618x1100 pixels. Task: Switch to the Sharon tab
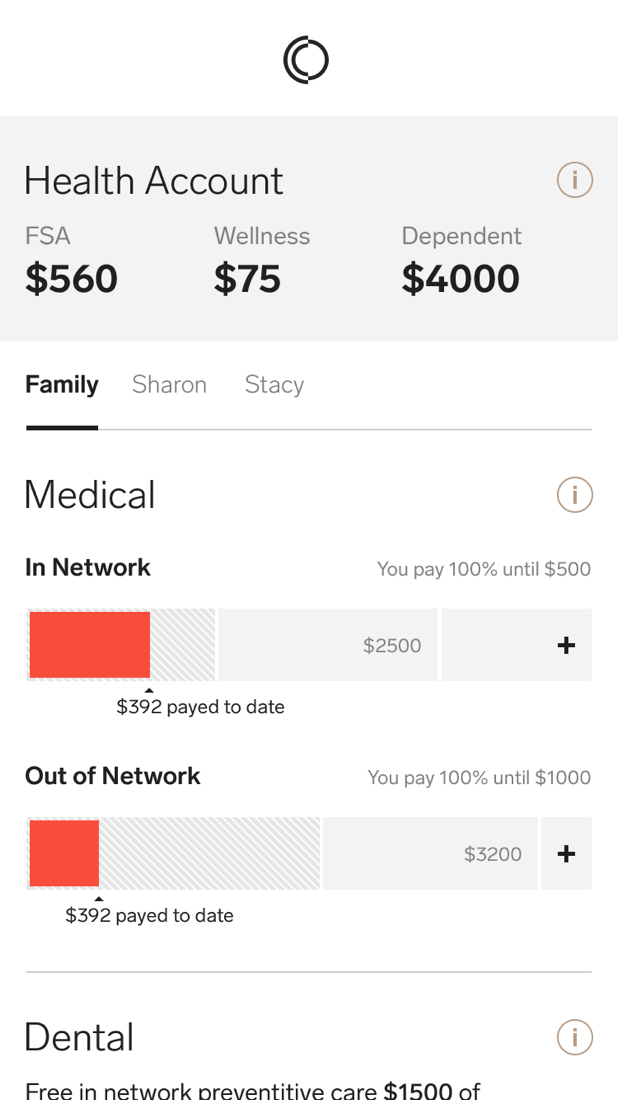point(169,385)
